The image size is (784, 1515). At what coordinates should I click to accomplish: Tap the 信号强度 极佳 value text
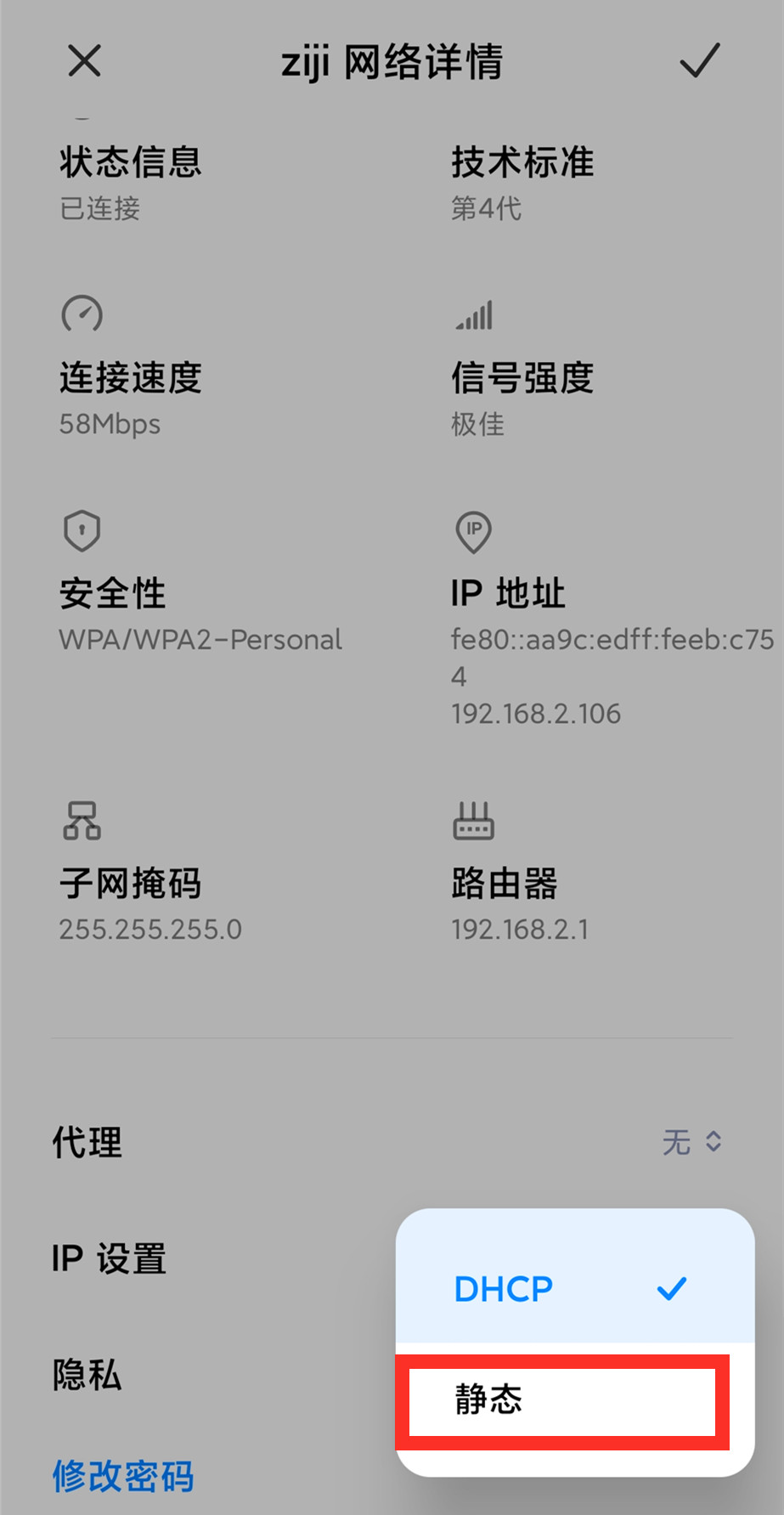tap(476, 425)
